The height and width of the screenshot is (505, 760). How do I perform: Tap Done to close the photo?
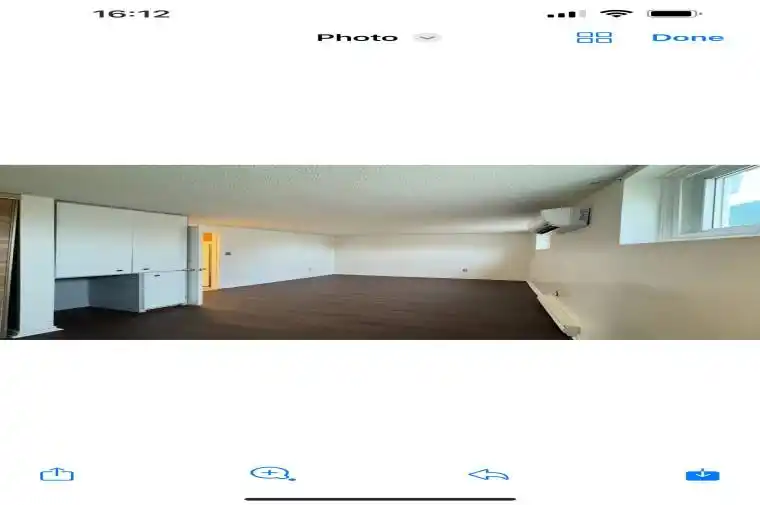point(687,38)
